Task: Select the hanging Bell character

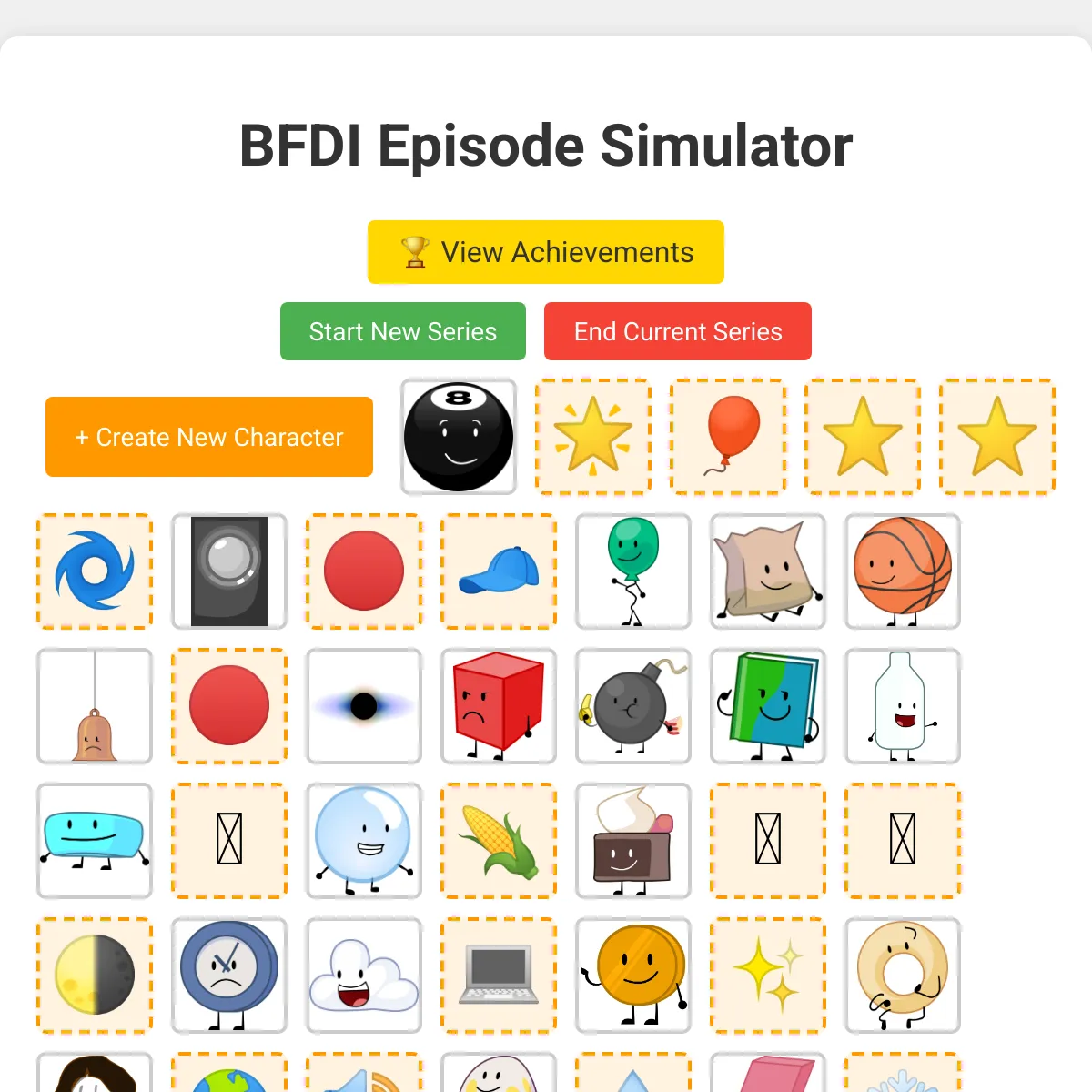Action: pos(95,706)
